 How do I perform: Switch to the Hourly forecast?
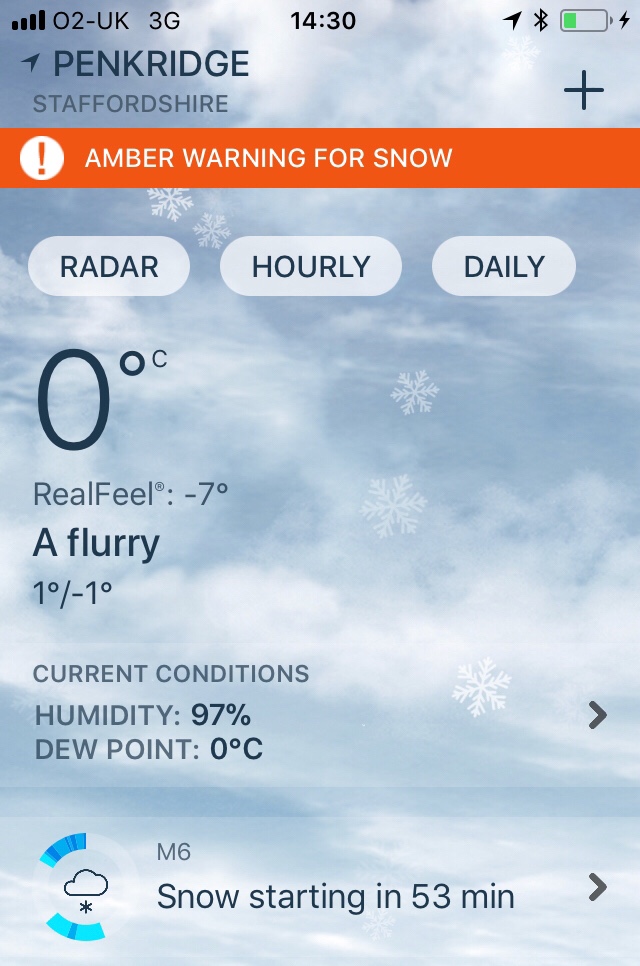pyautogui.click(x=311, y=266)
